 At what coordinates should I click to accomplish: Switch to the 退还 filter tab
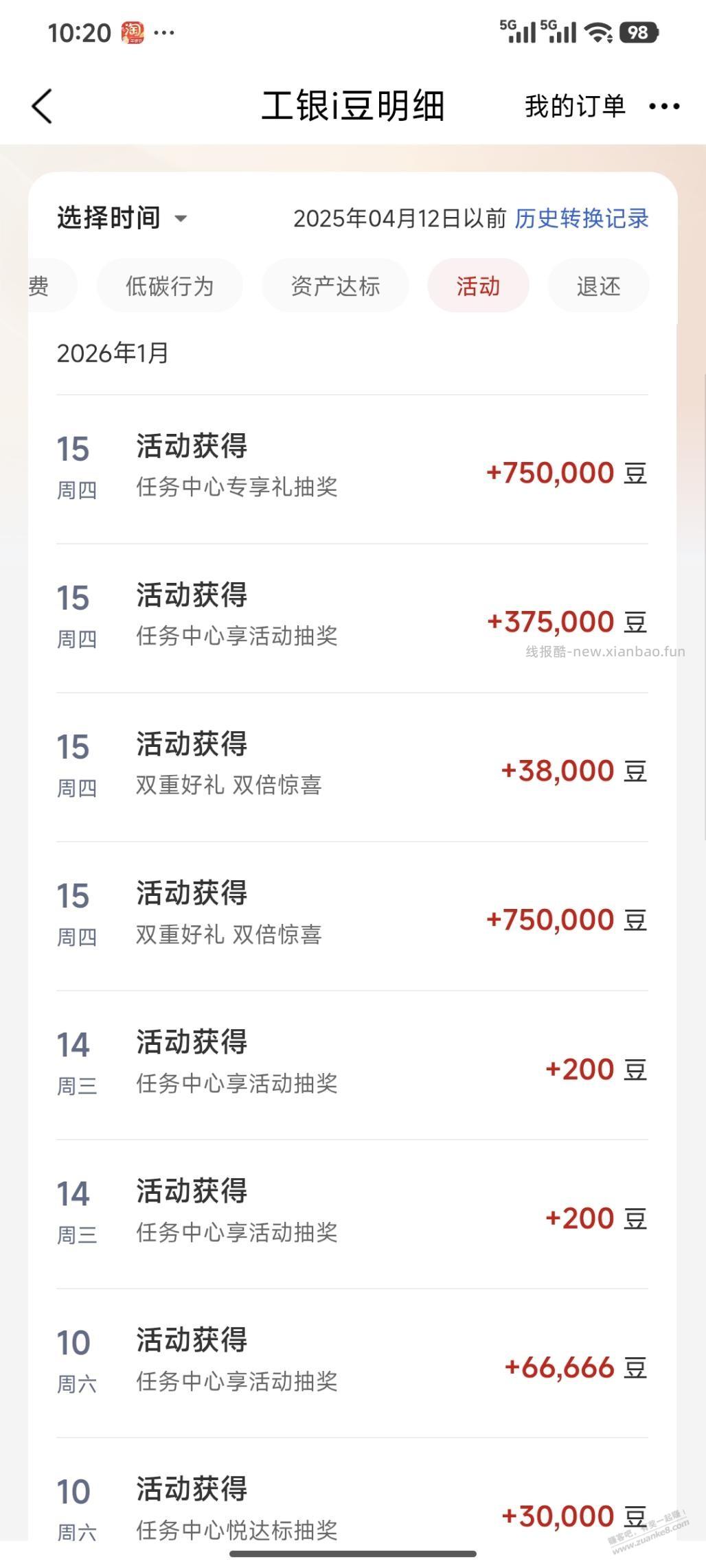pyautogui.click(x=597, y=285)
